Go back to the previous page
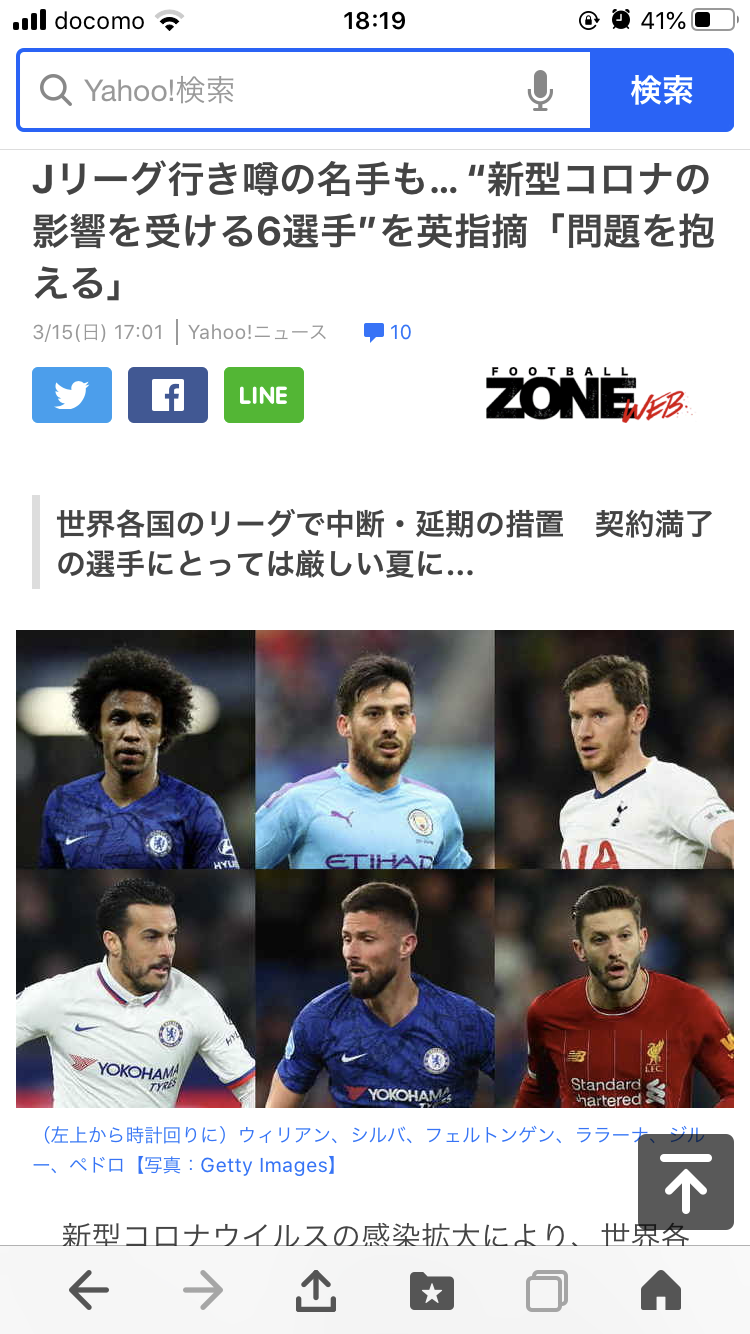This screenshot has width=750, height=1334. point(89,1291)
